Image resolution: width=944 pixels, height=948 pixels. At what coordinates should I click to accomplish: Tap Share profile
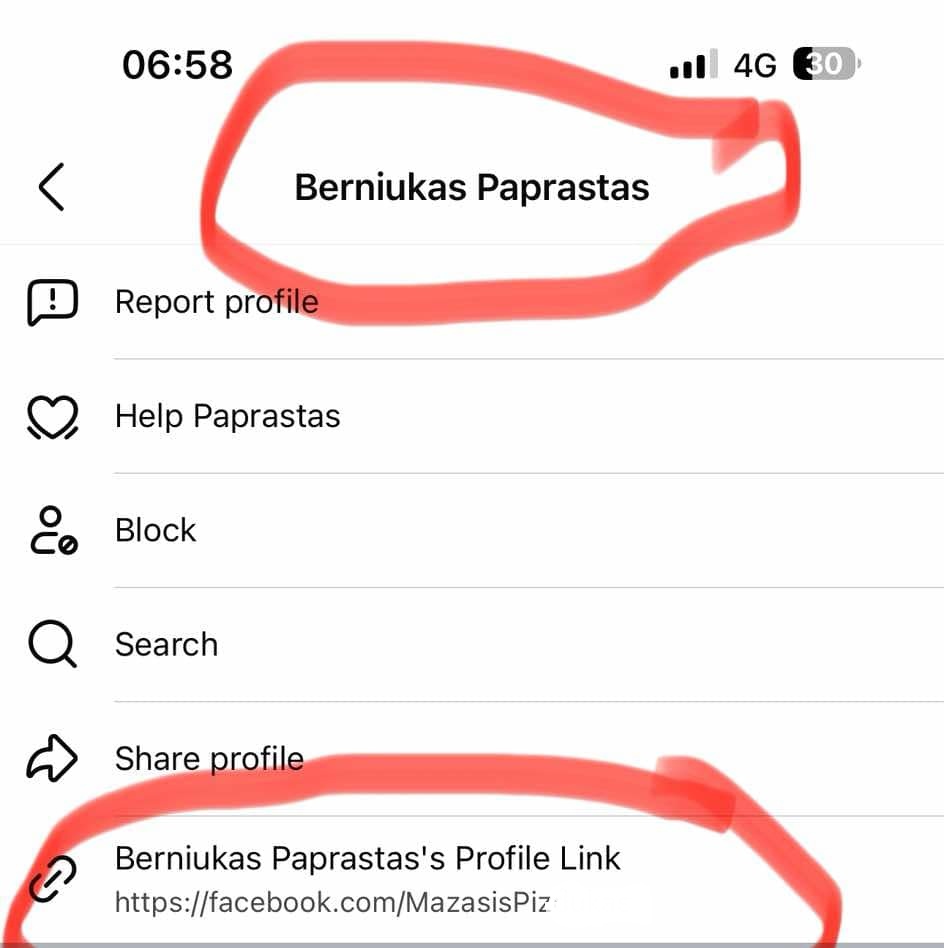click(x=208, y=759)
